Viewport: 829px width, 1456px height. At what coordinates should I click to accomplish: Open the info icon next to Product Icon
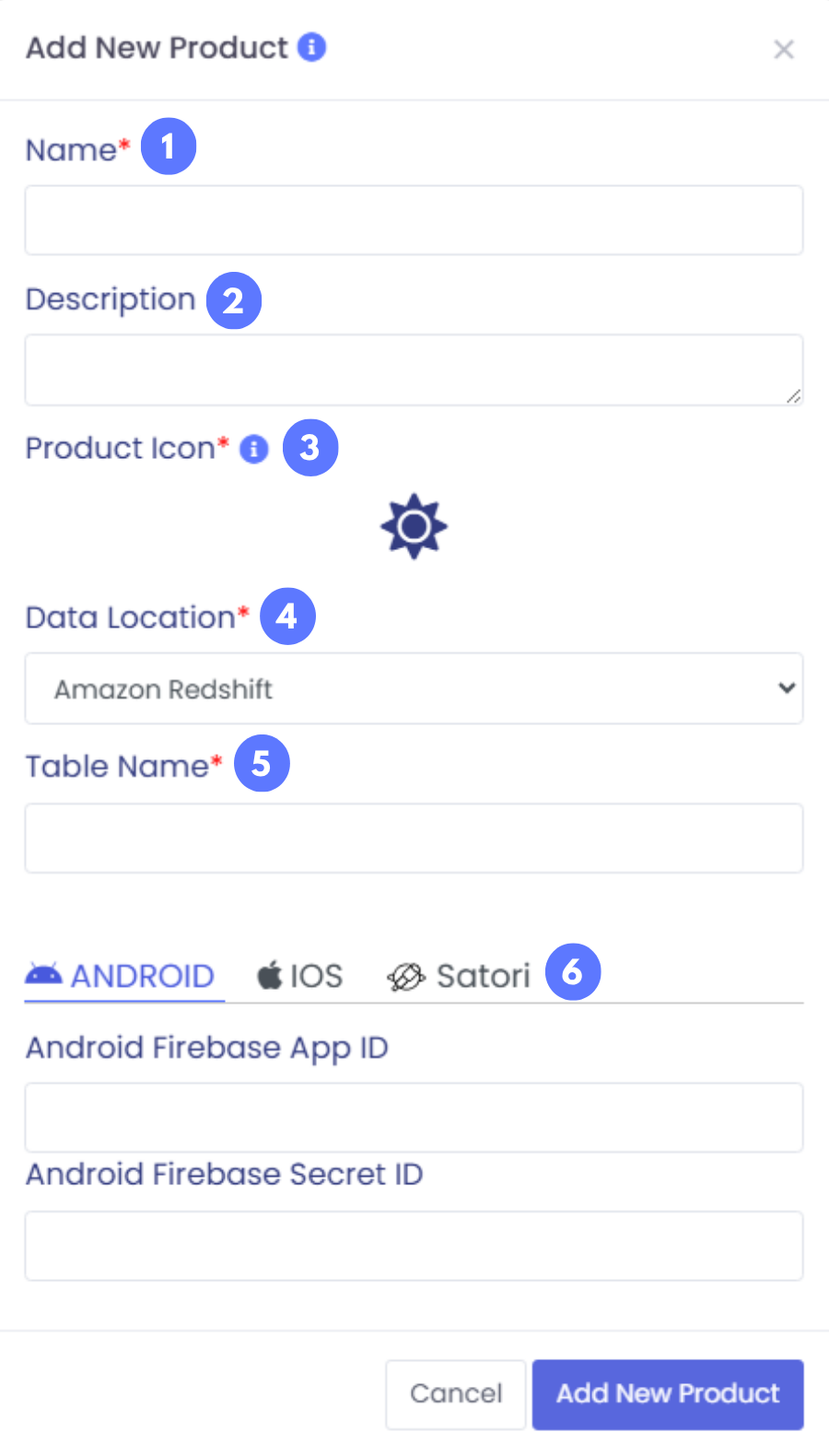(x=253, y=449)
